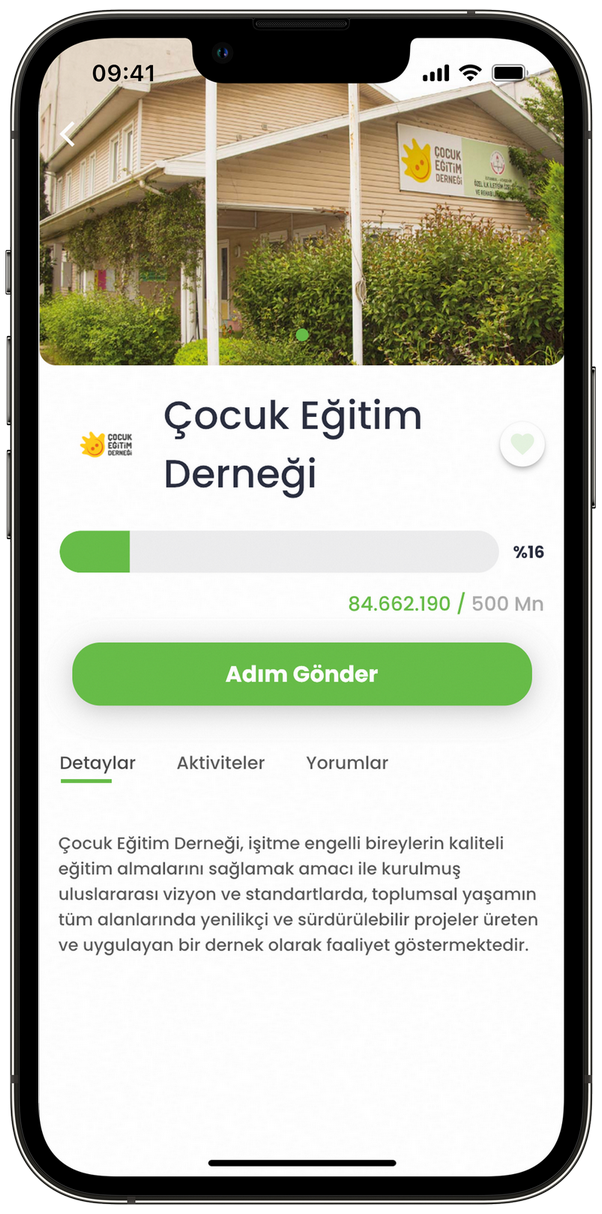The width and height of the screenshot is (602, 1214).
Task: Go back using the top-left arrow
Action: tap(68, 134)
